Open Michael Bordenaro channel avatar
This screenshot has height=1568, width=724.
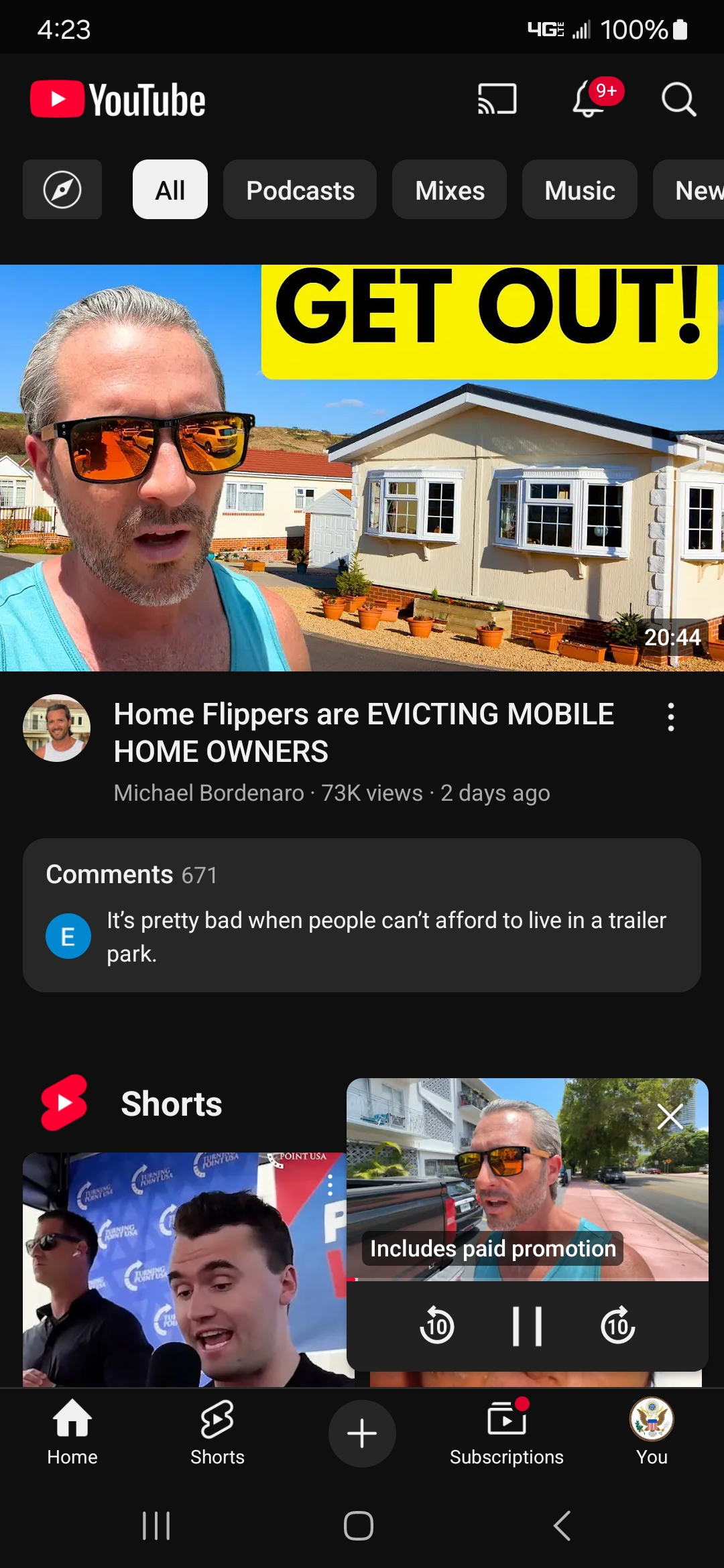[57, 728]
